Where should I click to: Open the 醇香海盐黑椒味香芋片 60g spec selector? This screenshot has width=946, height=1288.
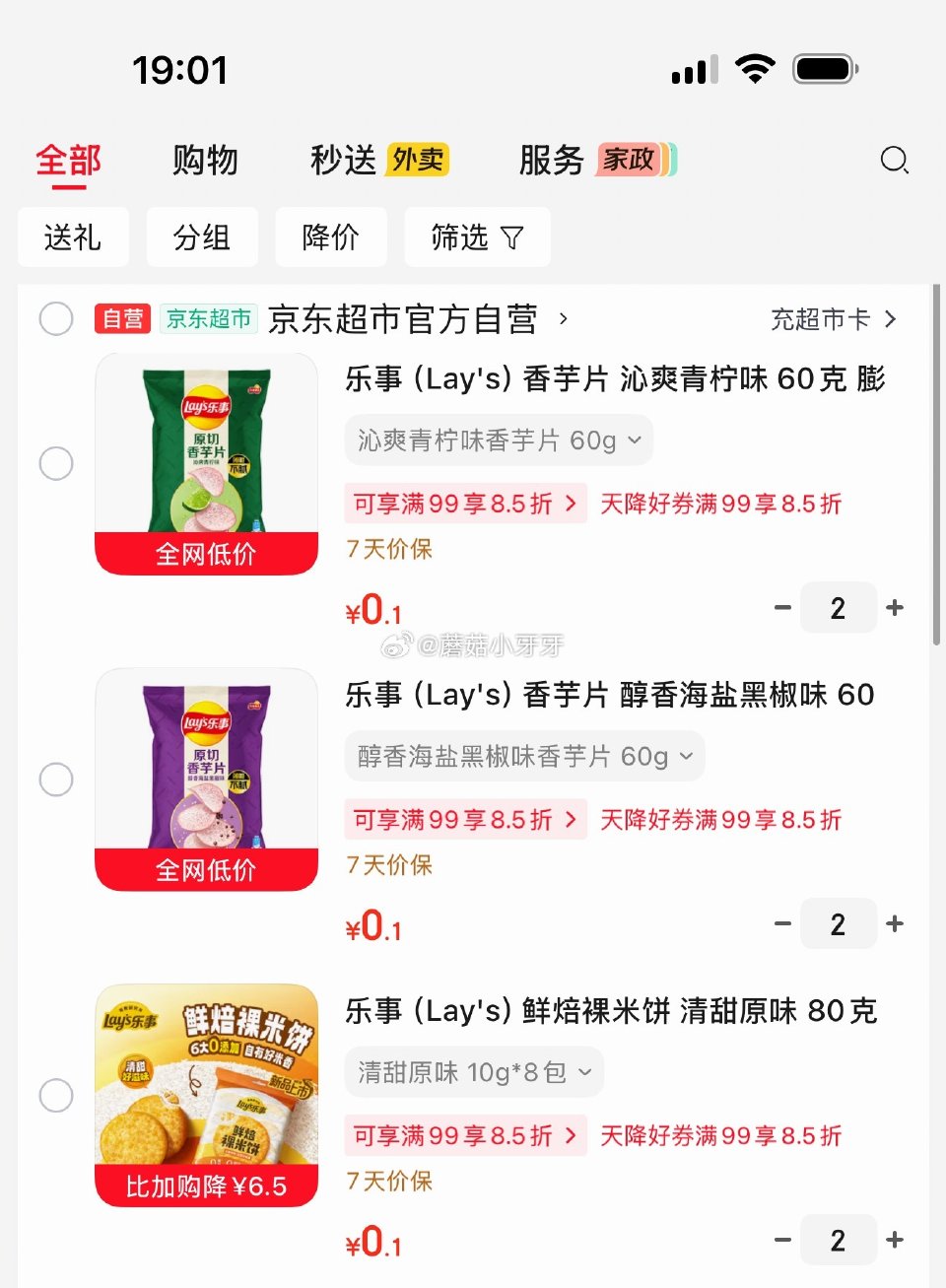(x=523, y=756)
